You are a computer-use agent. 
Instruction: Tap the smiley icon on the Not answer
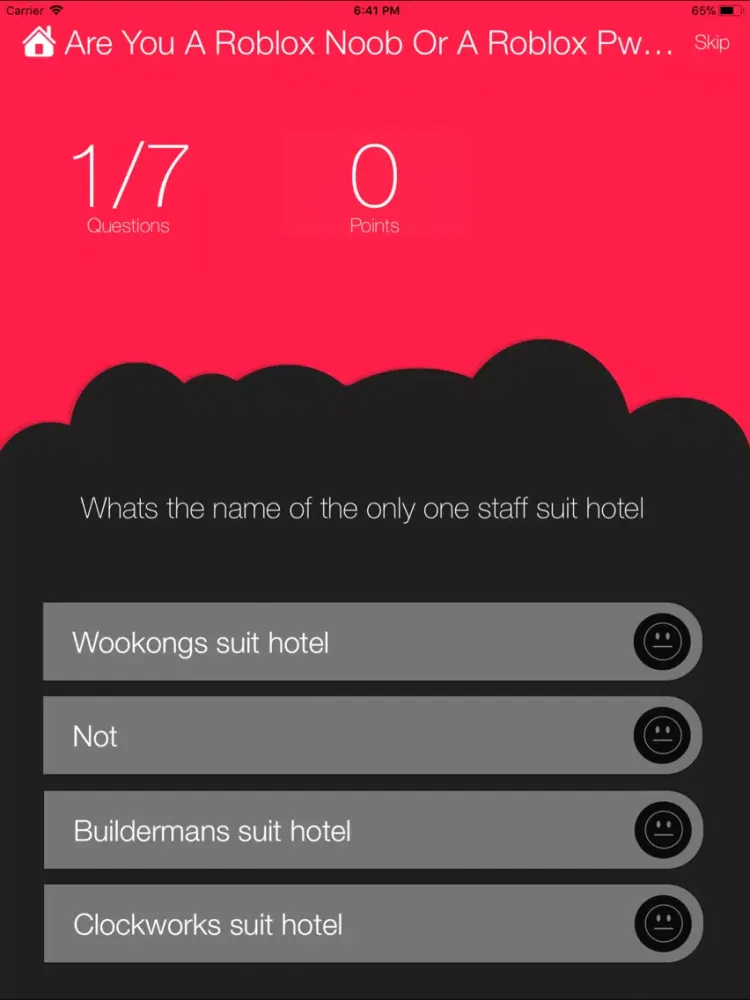tap(663, 737)
